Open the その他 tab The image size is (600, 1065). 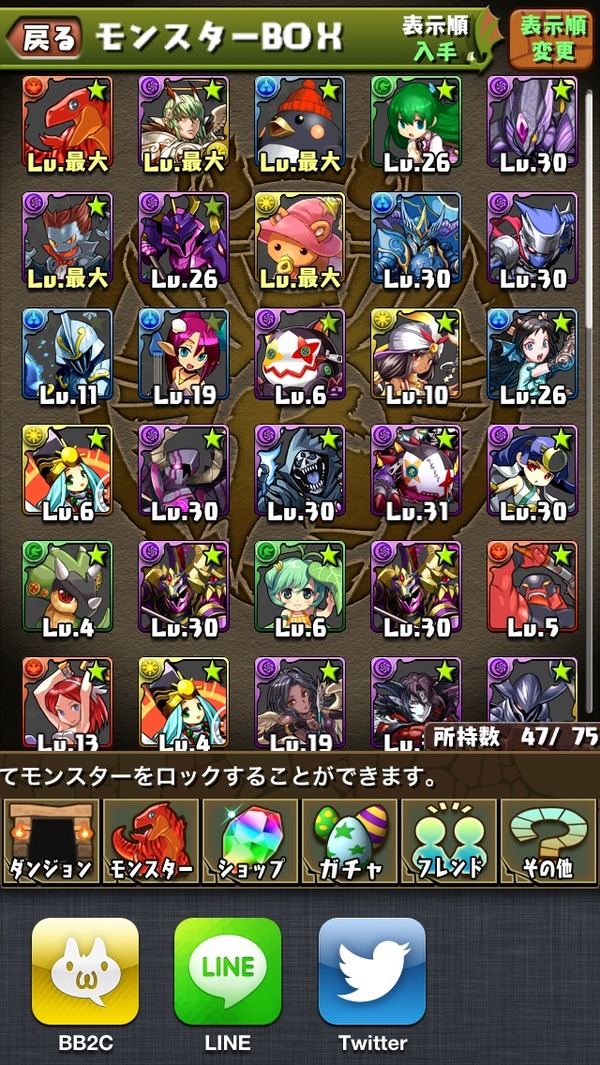coord(548,842)
